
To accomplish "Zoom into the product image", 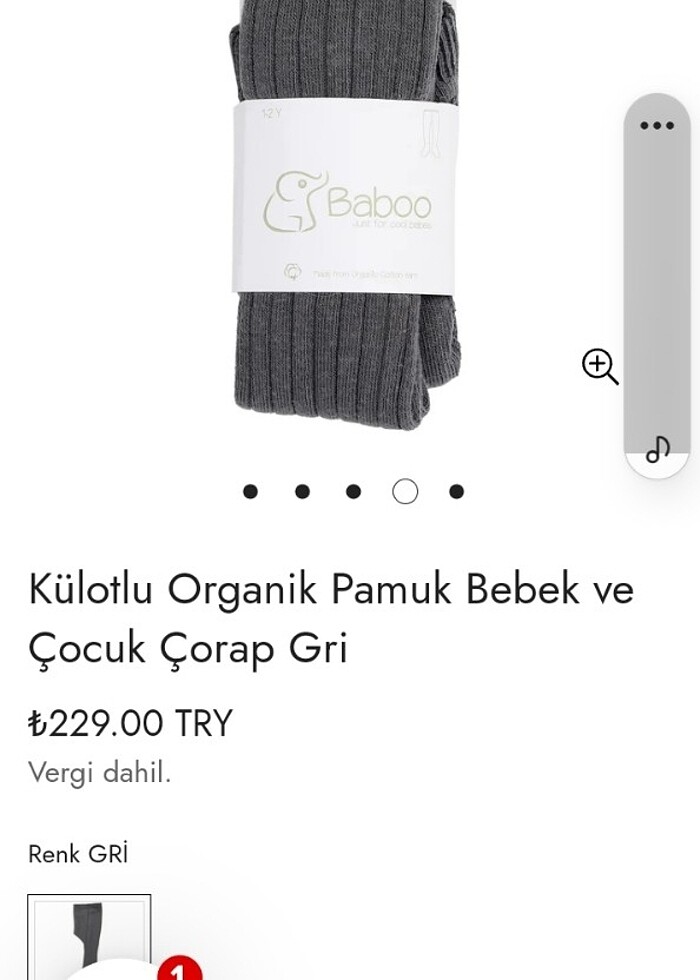I will (x=600, y=367).
